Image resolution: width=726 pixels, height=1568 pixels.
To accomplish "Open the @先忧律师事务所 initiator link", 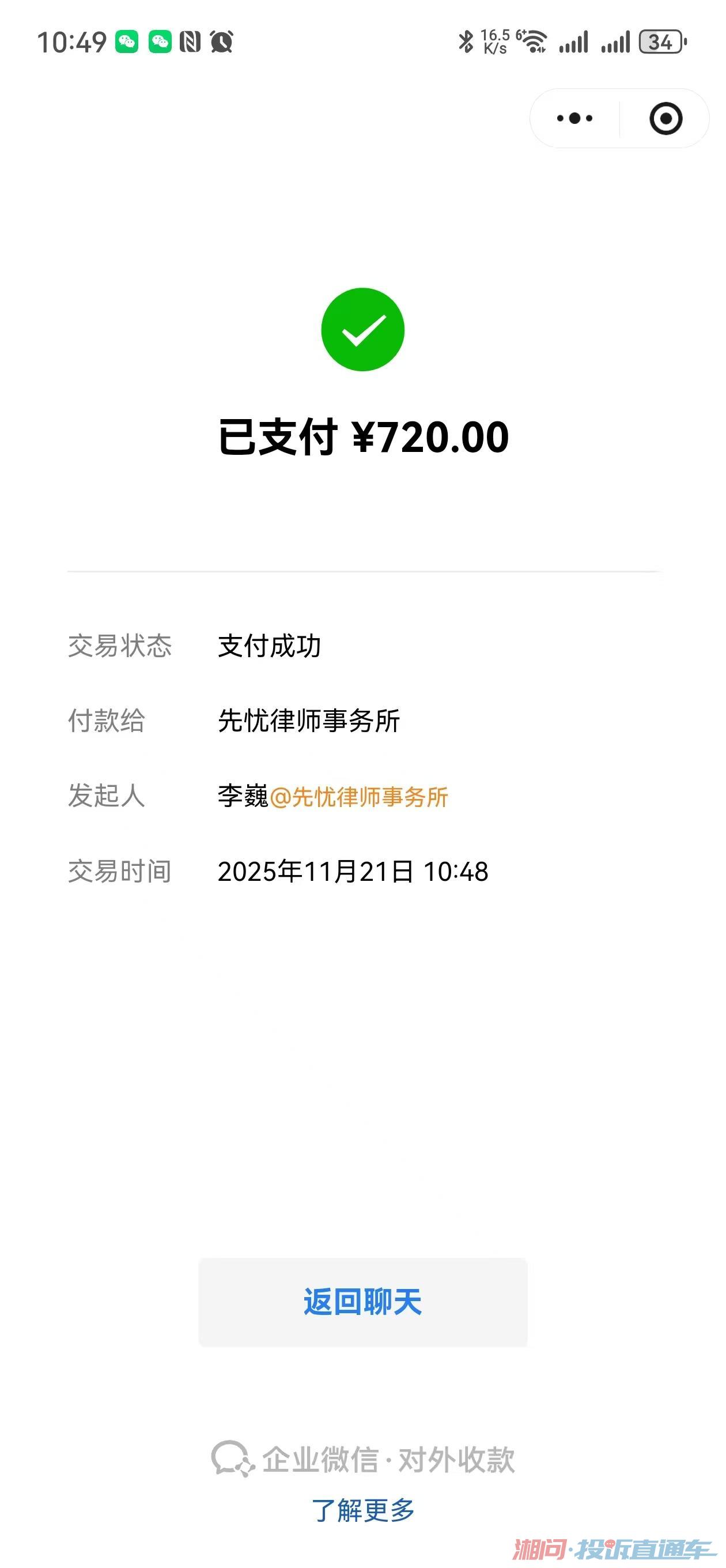I will (x=359, y=797).
